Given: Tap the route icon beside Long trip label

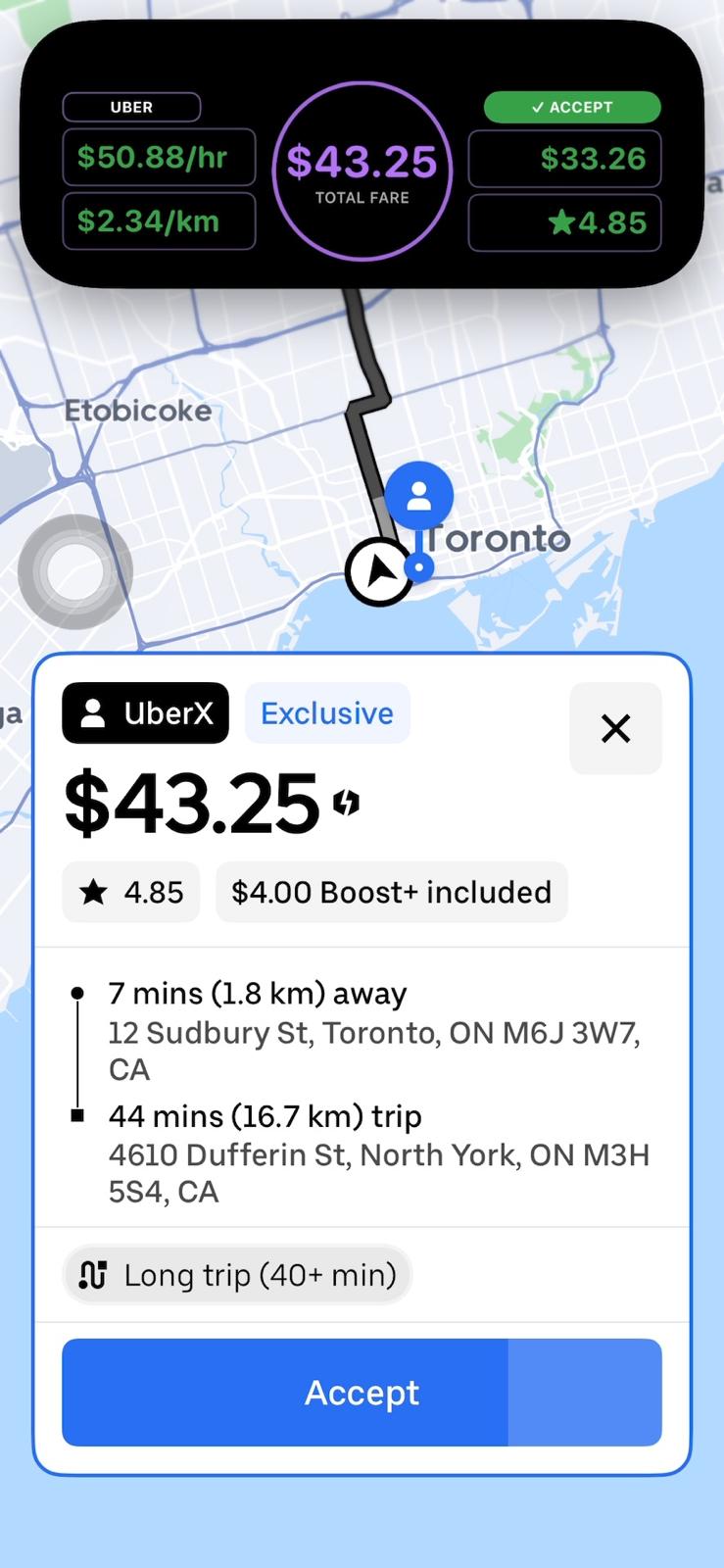Looking at the screenshot, I should (x=93, y=1274).
